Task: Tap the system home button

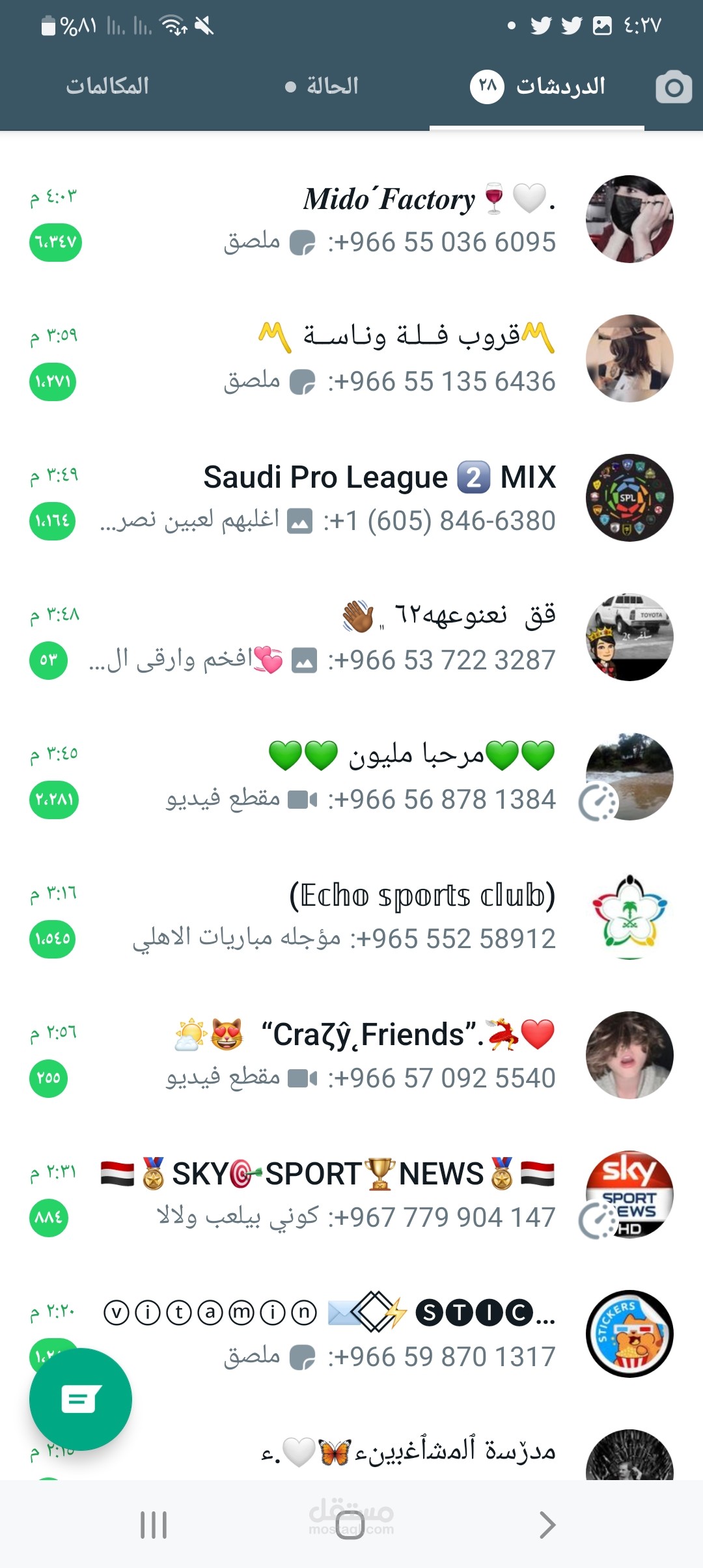Action: 351,1525
